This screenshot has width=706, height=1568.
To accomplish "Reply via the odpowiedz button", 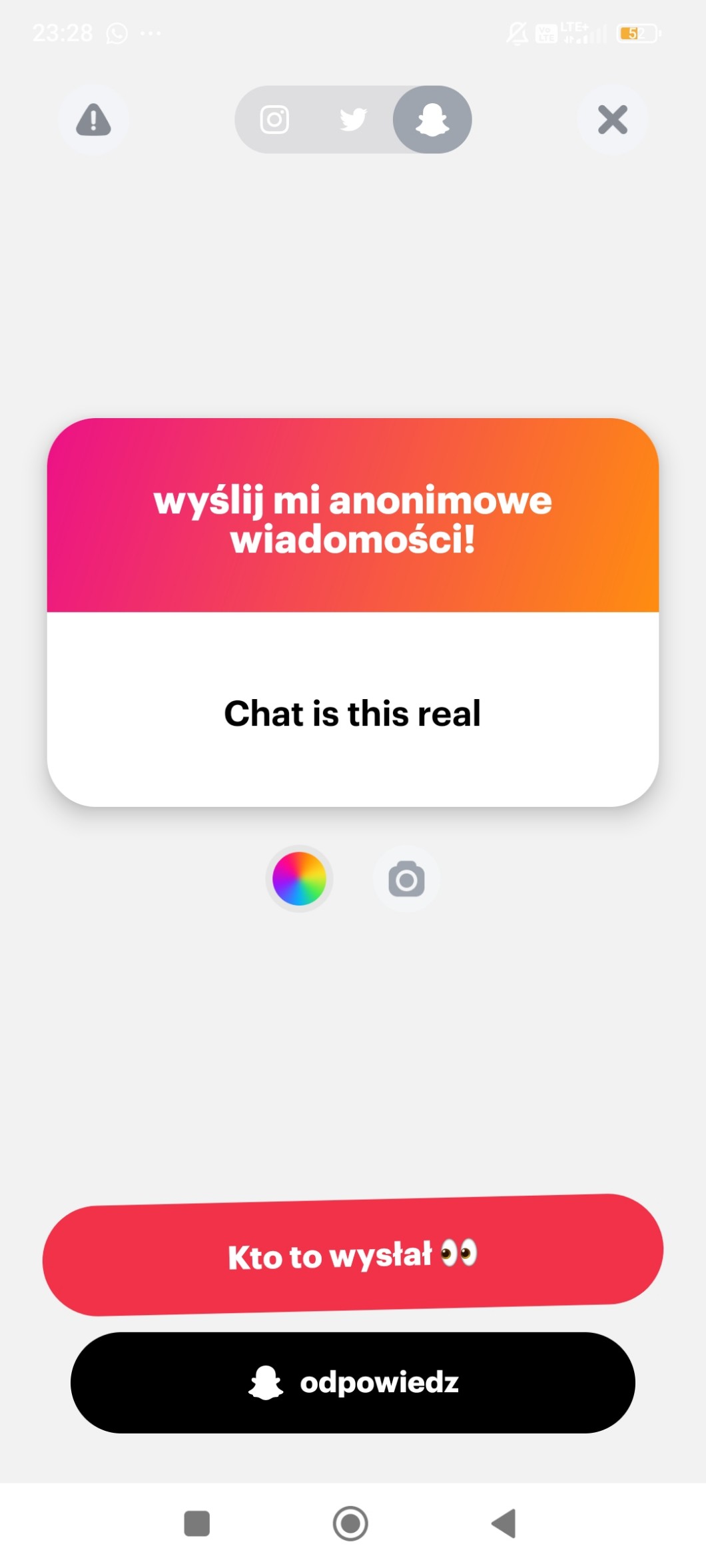I will tap(353, 1383).
